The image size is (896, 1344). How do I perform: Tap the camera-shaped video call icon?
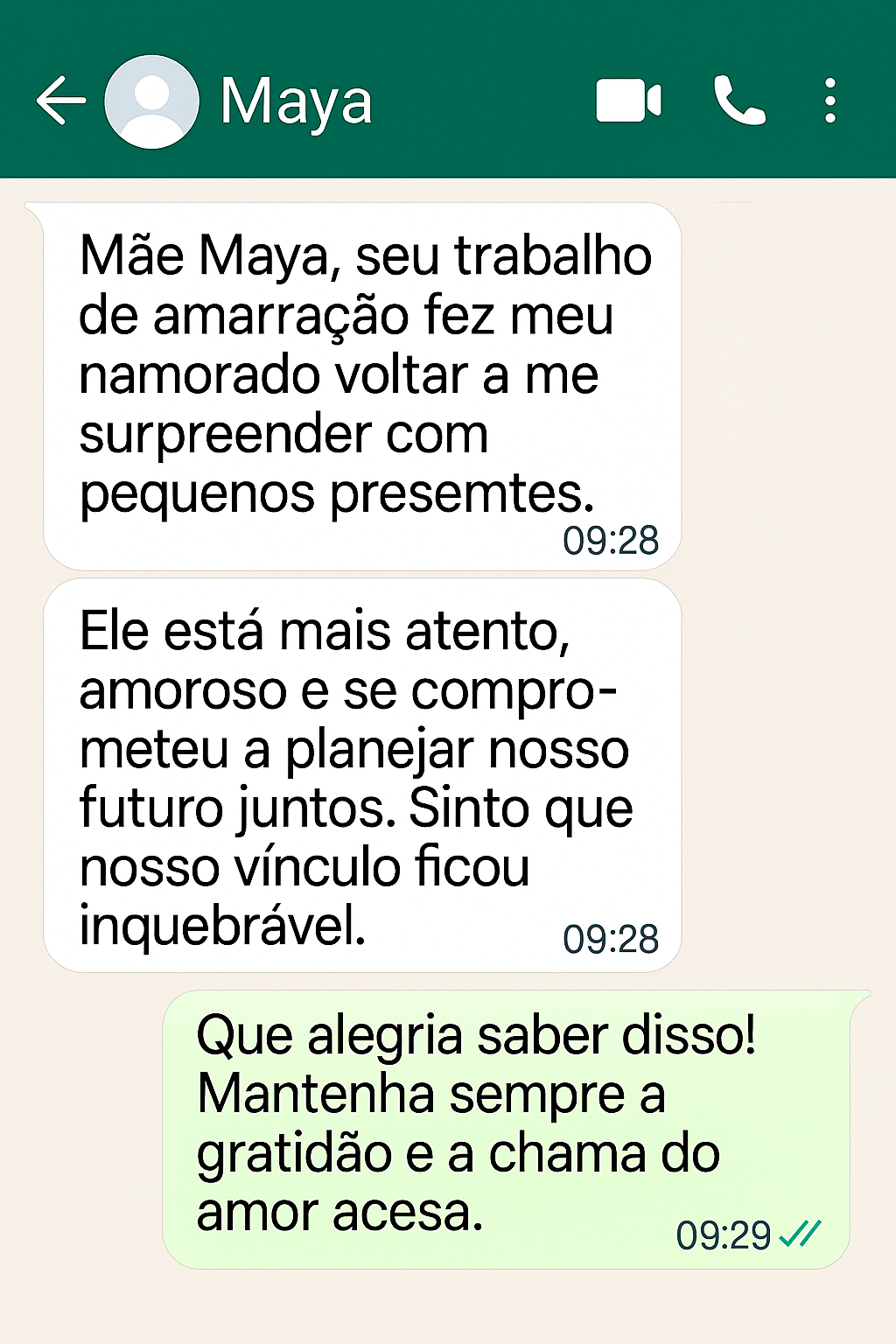click(x=626, y=102)
